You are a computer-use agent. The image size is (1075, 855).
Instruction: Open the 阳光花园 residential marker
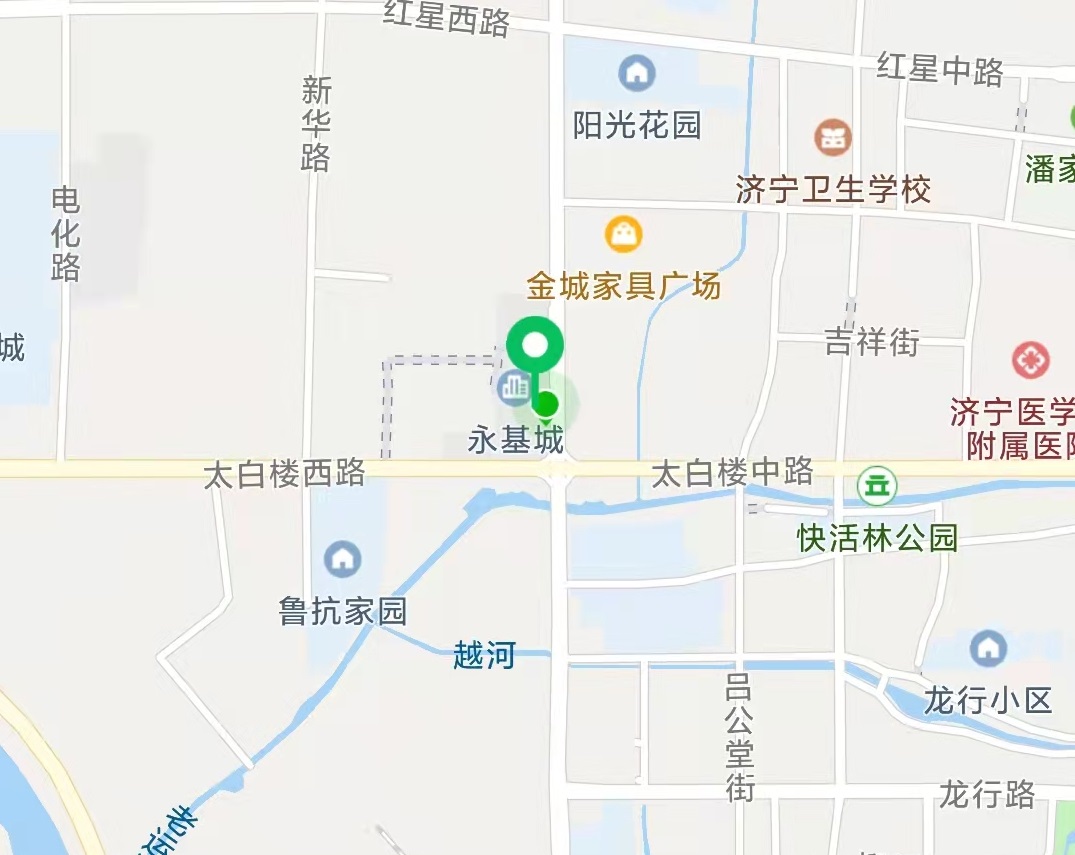coord(636,72)
